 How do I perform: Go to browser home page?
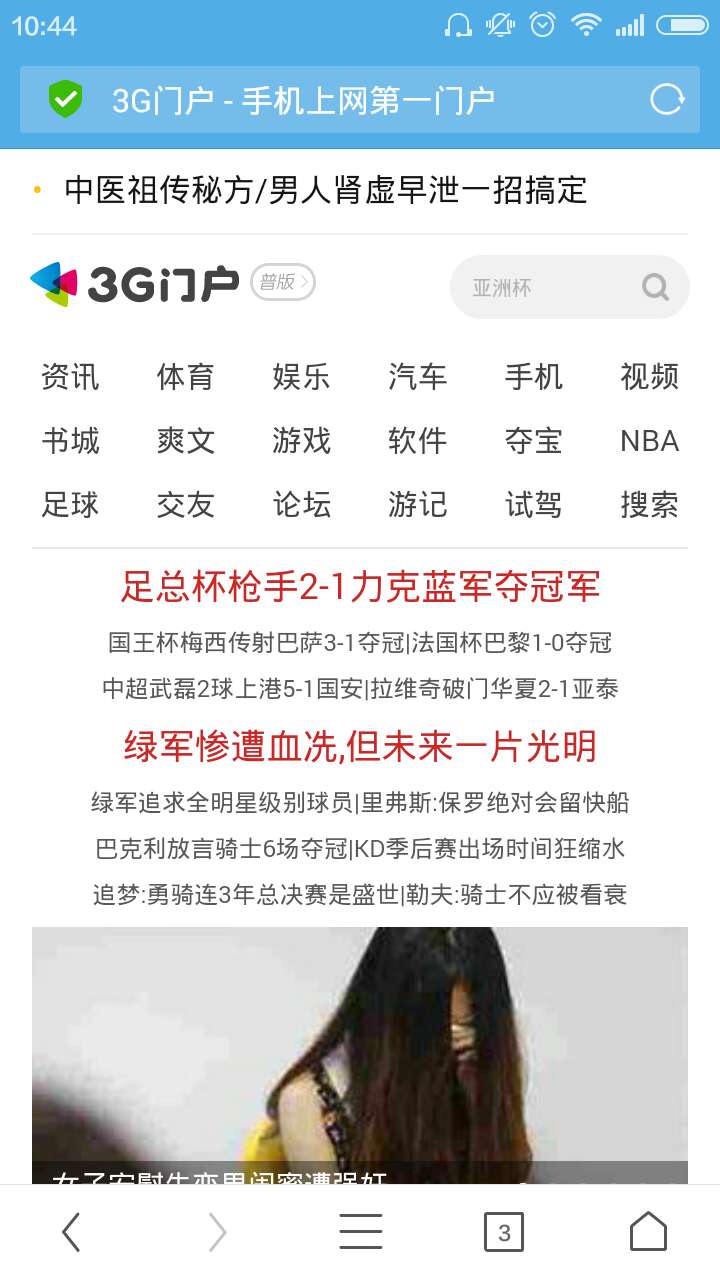click(648, 1232)
